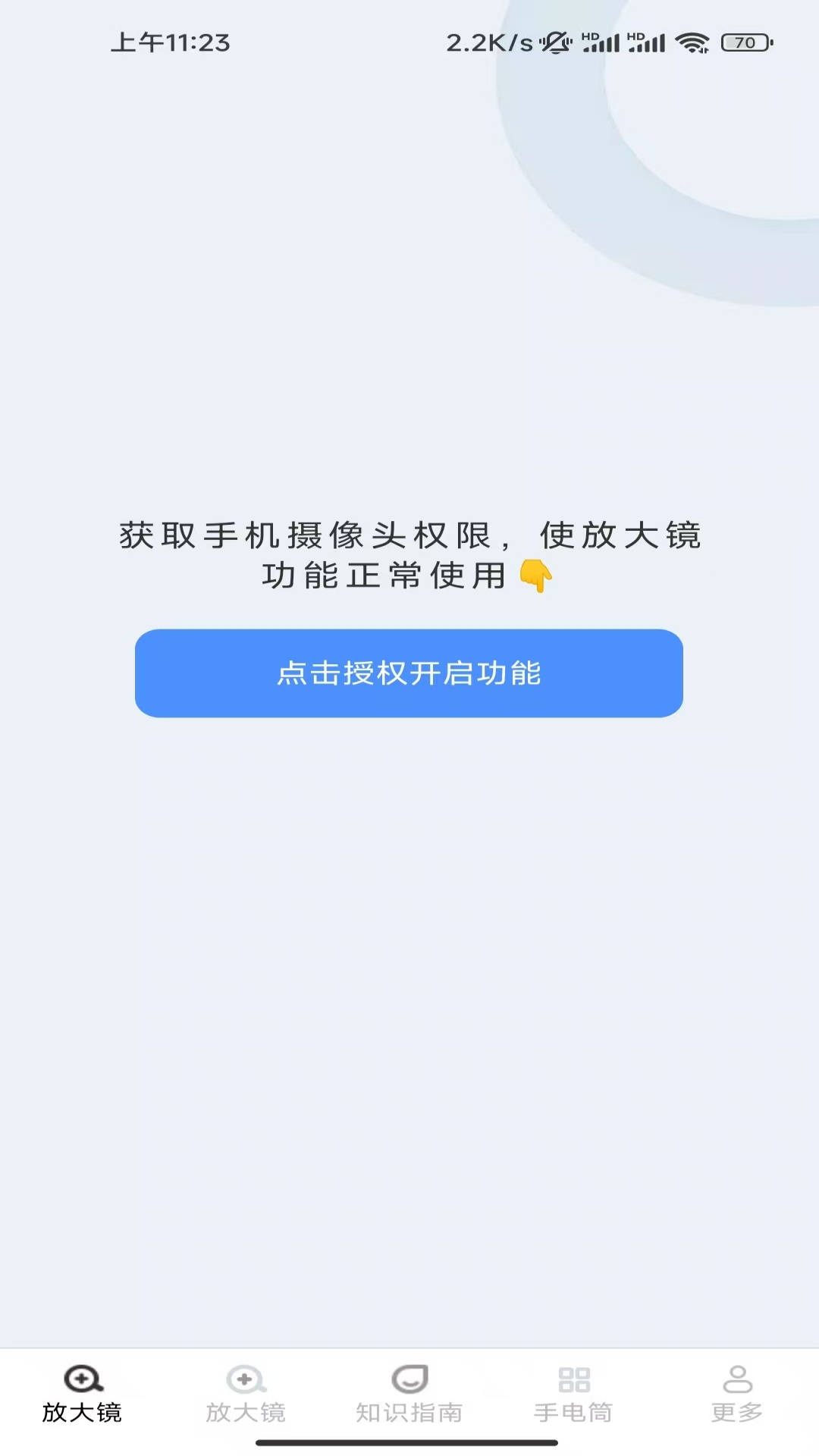The height and width of the screenshot is (1456, 819).
Task: Tap the camera permission prompt text
Action: pos(409,554)
